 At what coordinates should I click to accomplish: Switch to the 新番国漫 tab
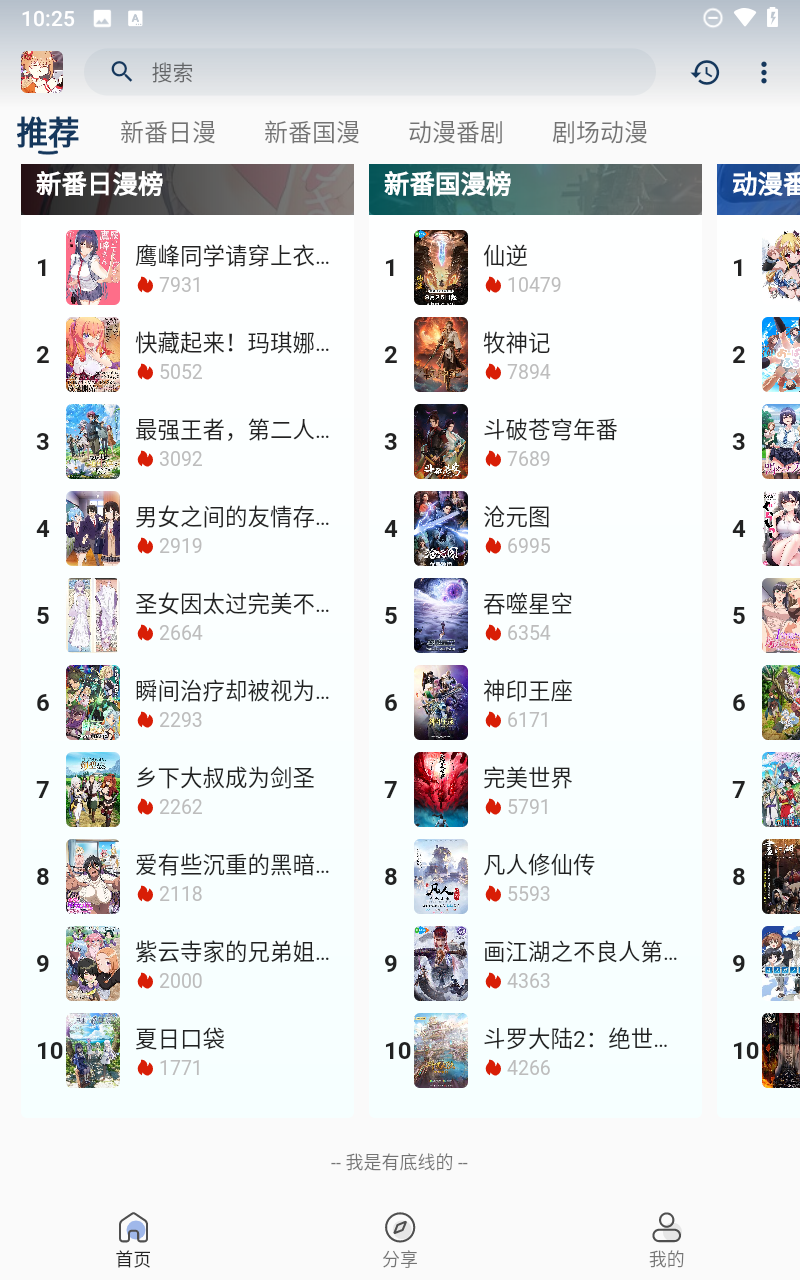(x=311, y=132)
